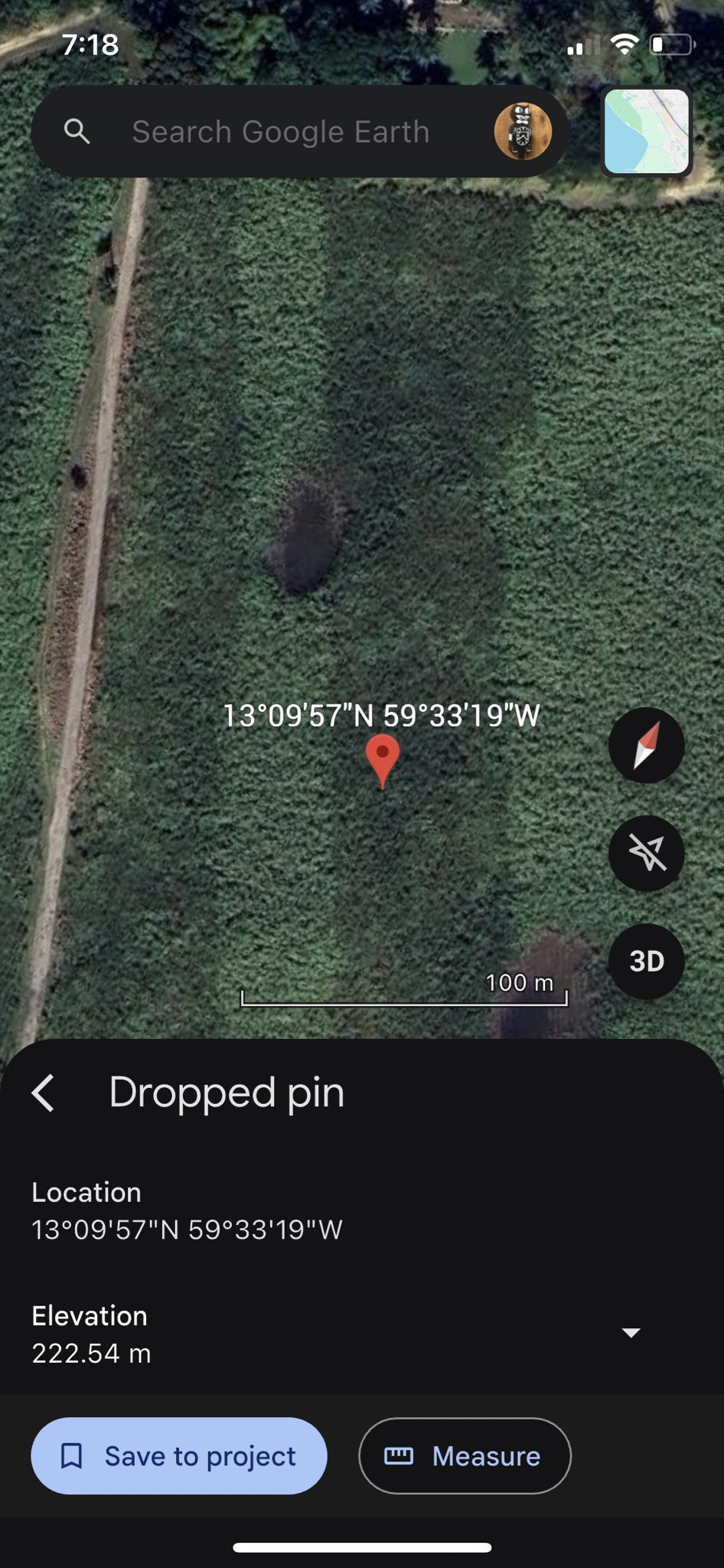
Task: Expand the Elevation units dropdown arrow
Action: point(631,1333)
